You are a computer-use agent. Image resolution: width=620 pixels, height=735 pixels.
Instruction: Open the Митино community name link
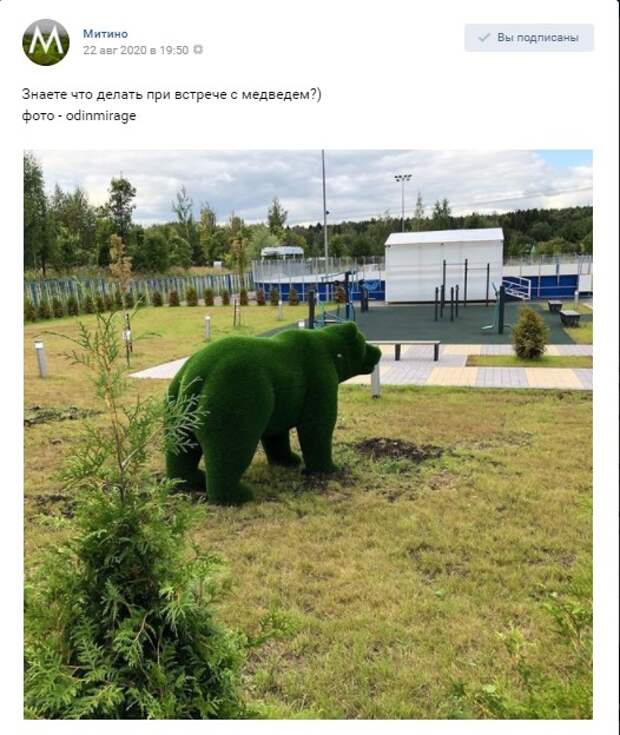click(x=105, y=33)
